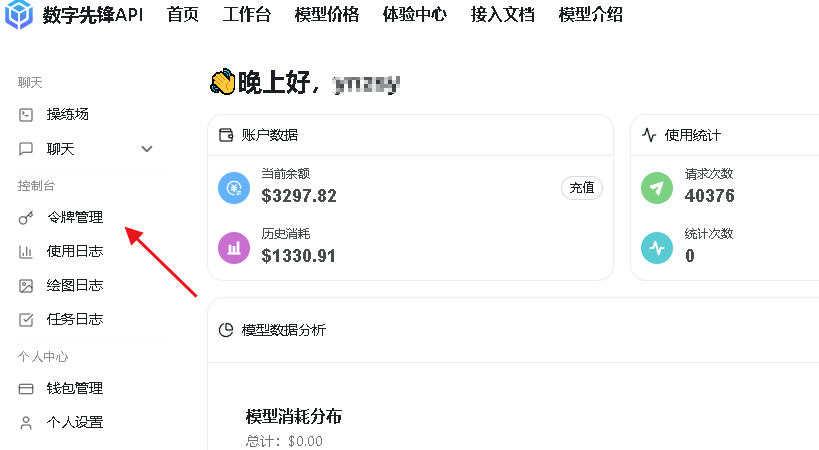Open 操练场 in the sidebar
This screenshot has height=450, width=819.
pyautogui.click(x=67, y=114)
